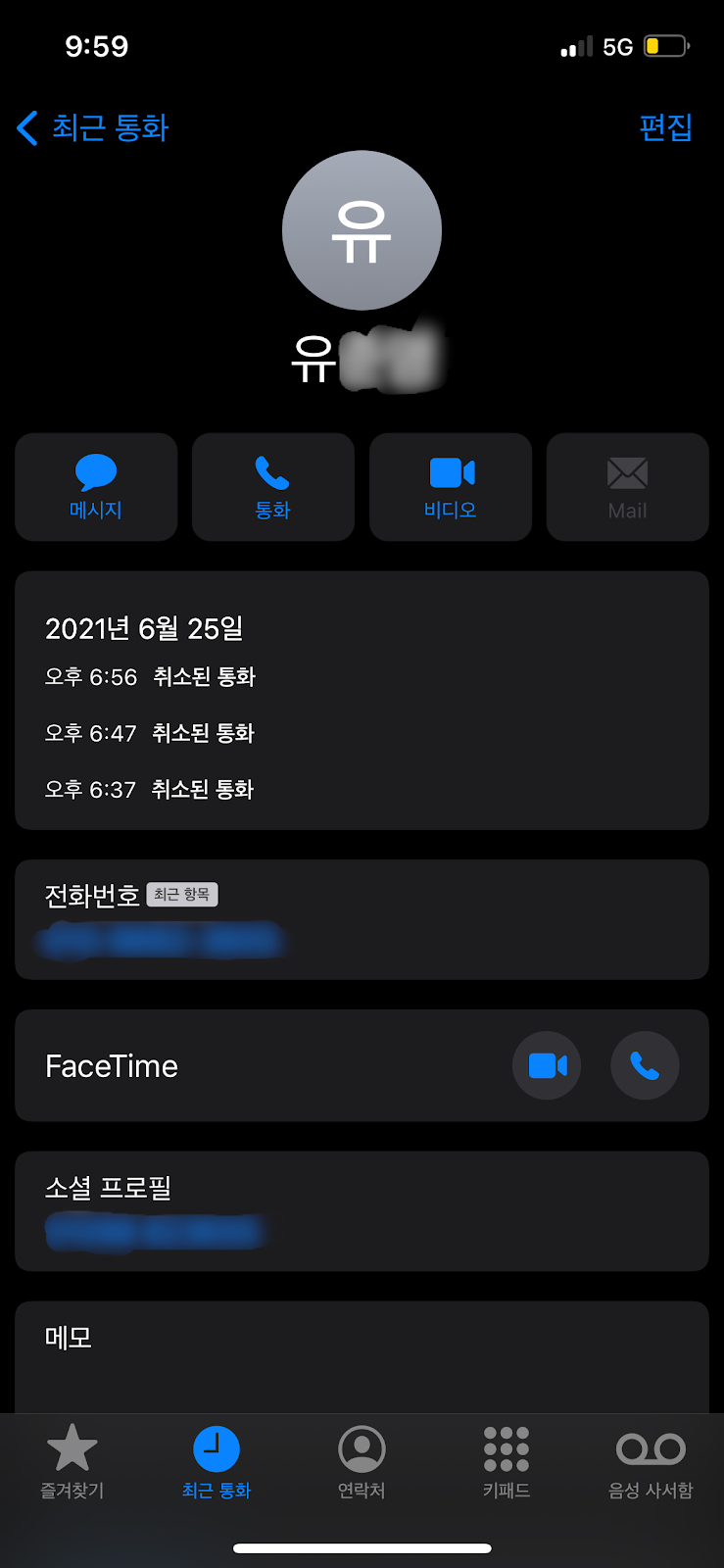Switch to the 연락처 tab

[x=362, y=1461]
